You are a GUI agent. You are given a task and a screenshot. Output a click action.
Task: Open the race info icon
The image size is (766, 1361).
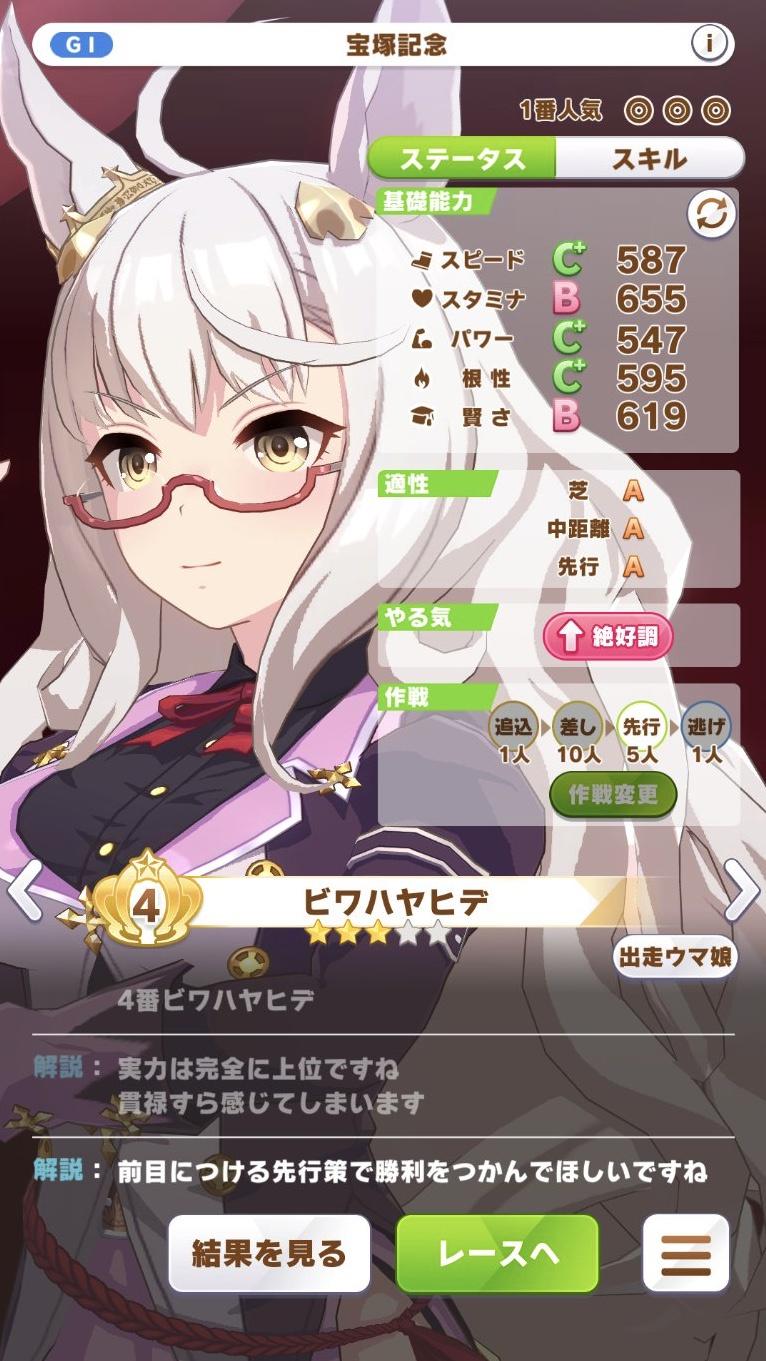[x=709, y=44]
